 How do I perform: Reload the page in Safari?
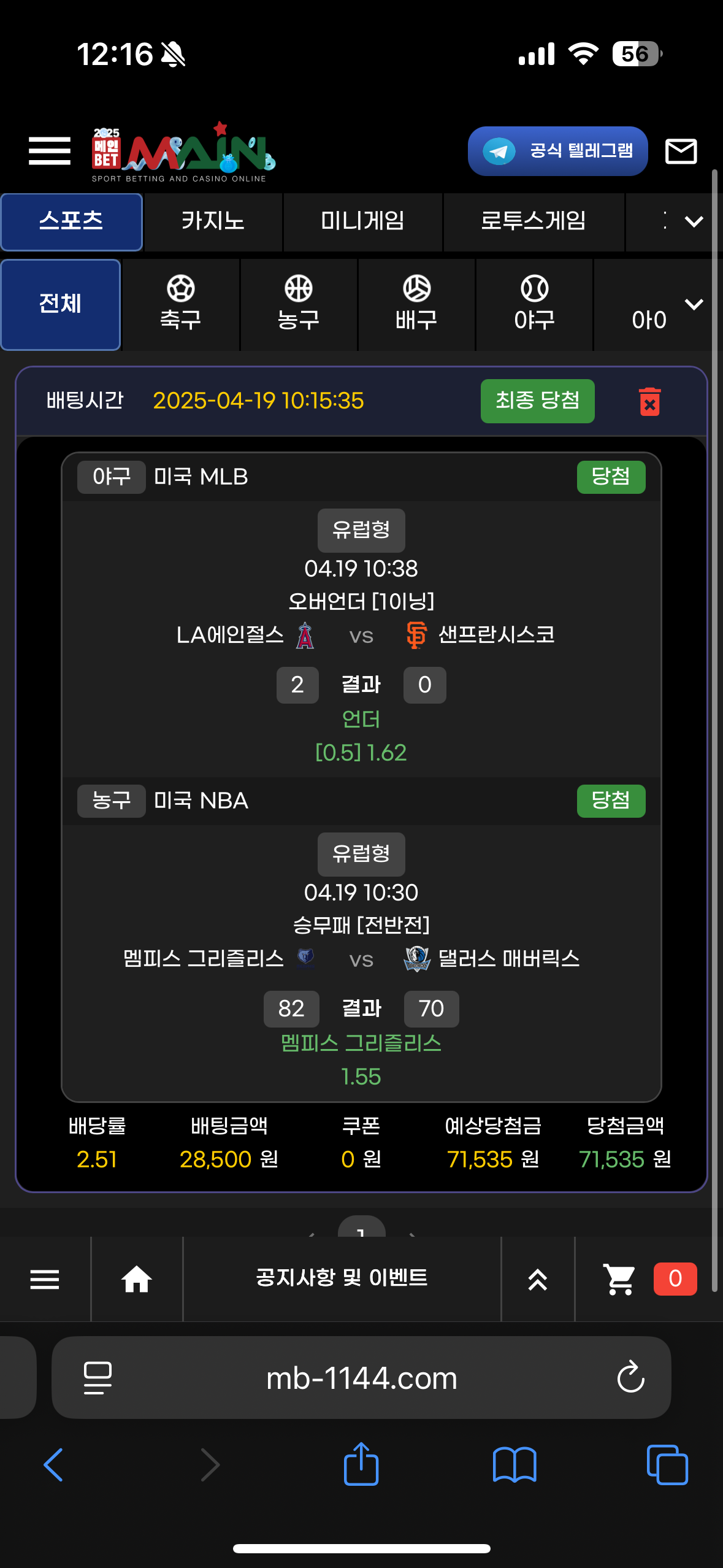[x=630, y=1378]
